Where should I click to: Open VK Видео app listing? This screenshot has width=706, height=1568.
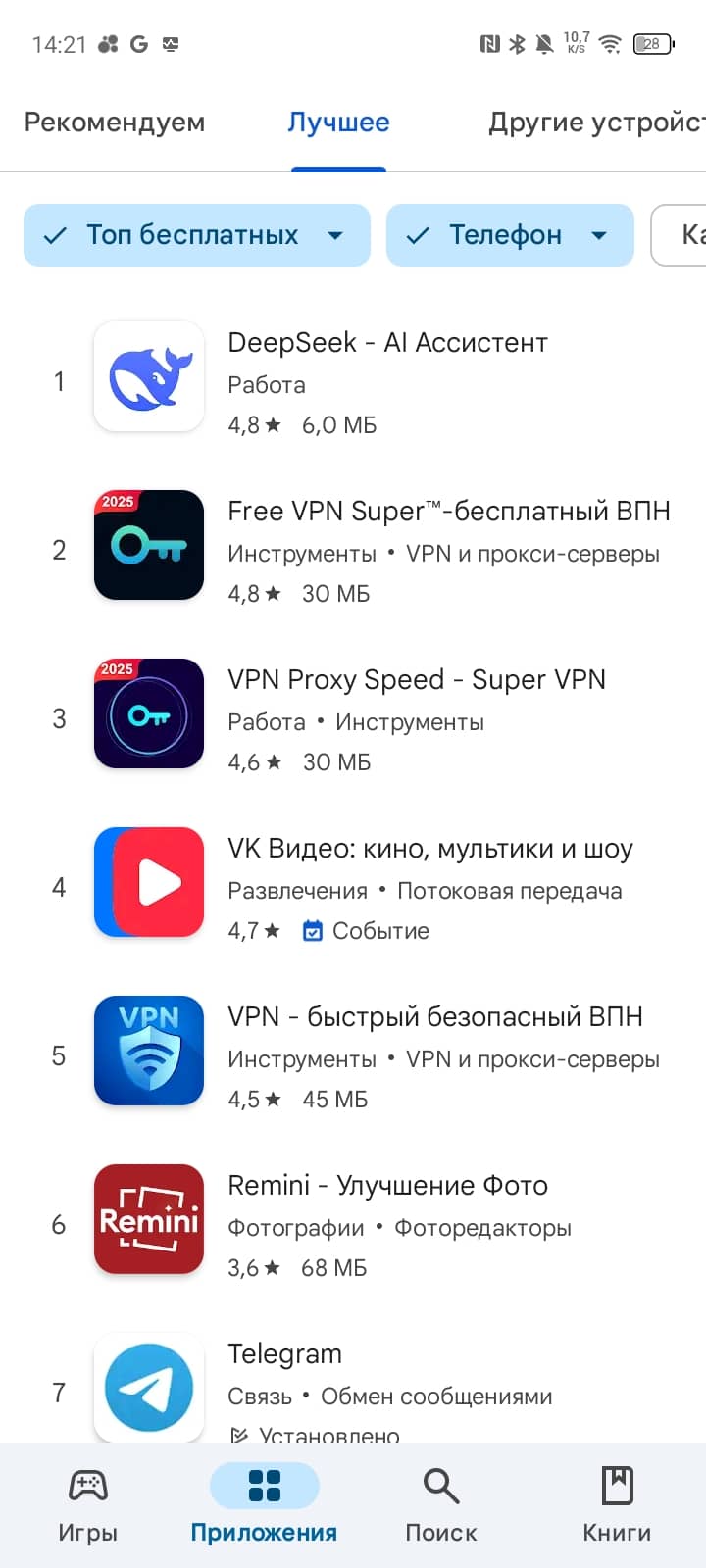(x=353, y=887)
